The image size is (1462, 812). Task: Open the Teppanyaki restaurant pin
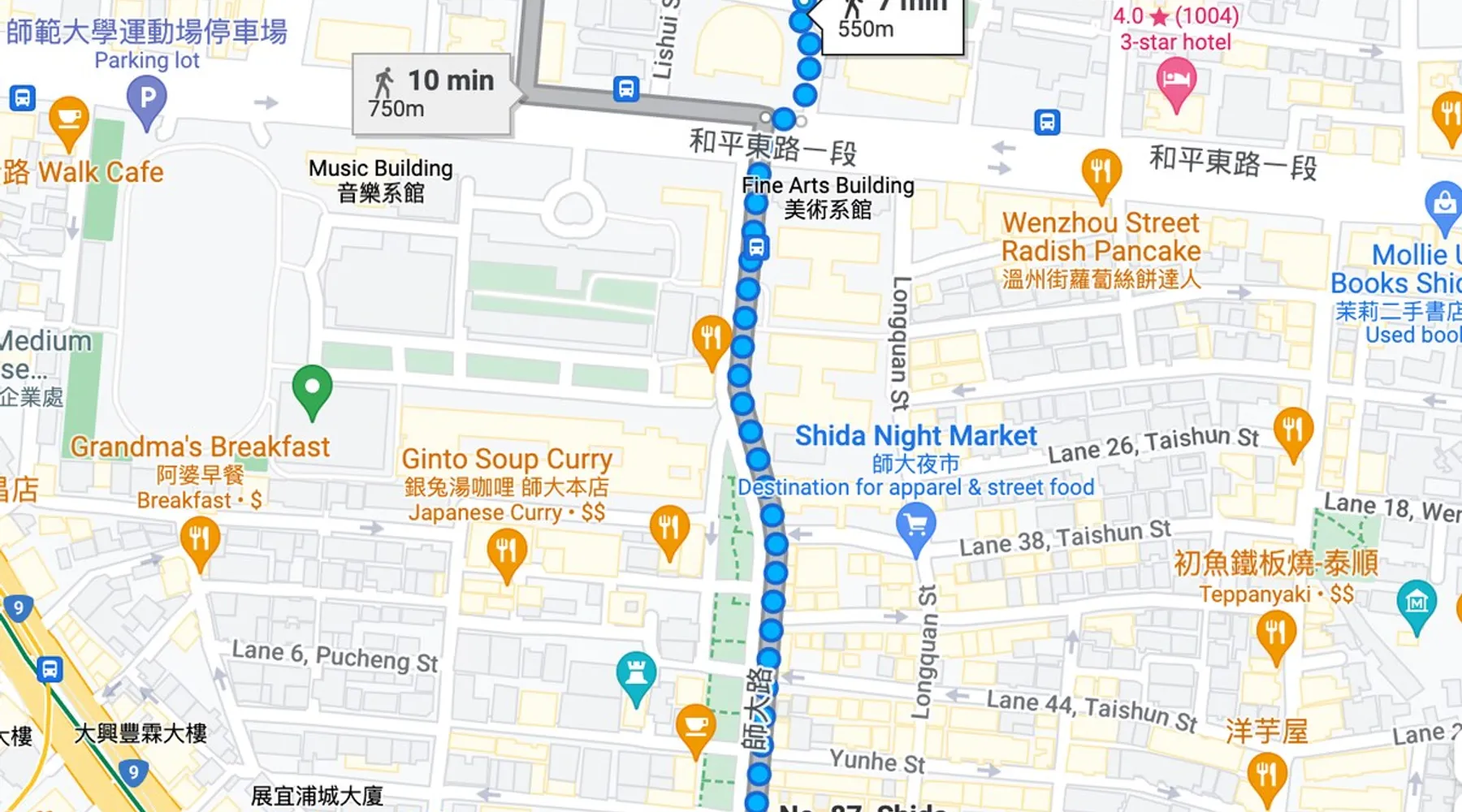tap(1275, 632)
